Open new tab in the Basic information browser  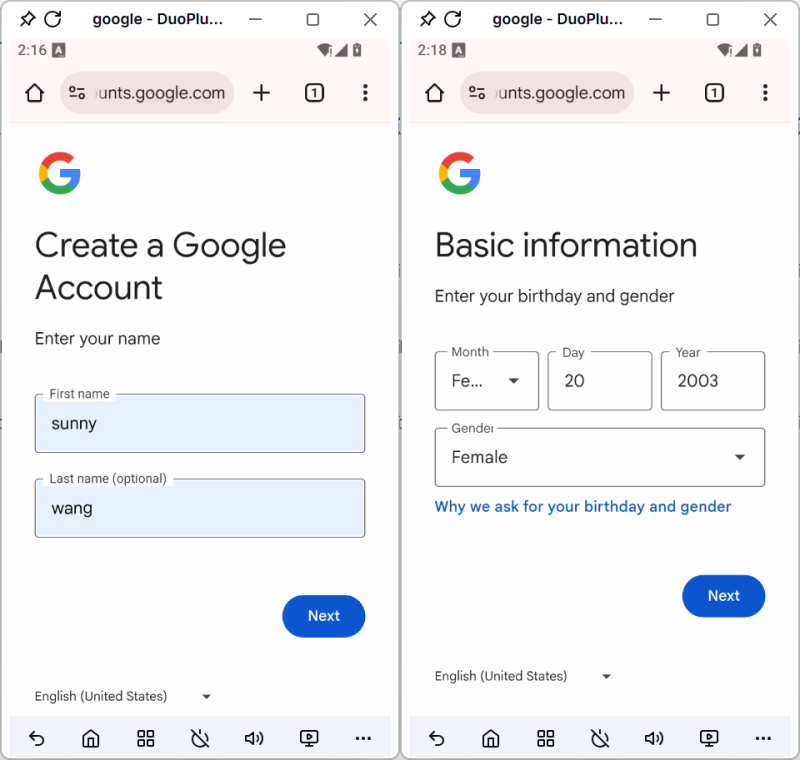661,93
